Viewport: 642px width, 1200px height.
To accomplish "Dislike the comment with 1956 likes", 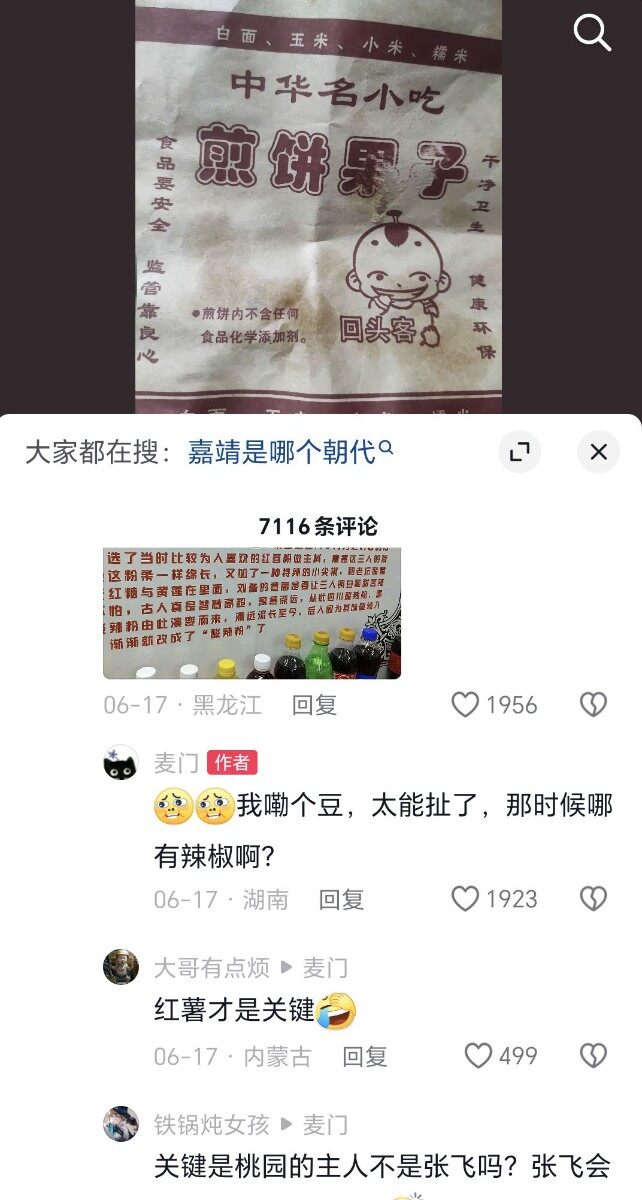I will click(x=593, y=705).
